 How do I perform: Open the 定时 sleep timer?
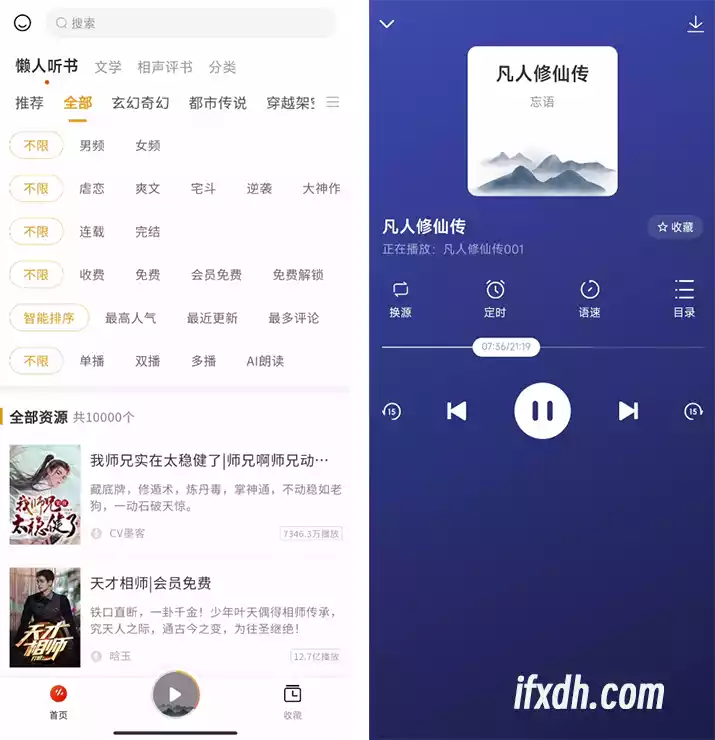tap(495, 298)
